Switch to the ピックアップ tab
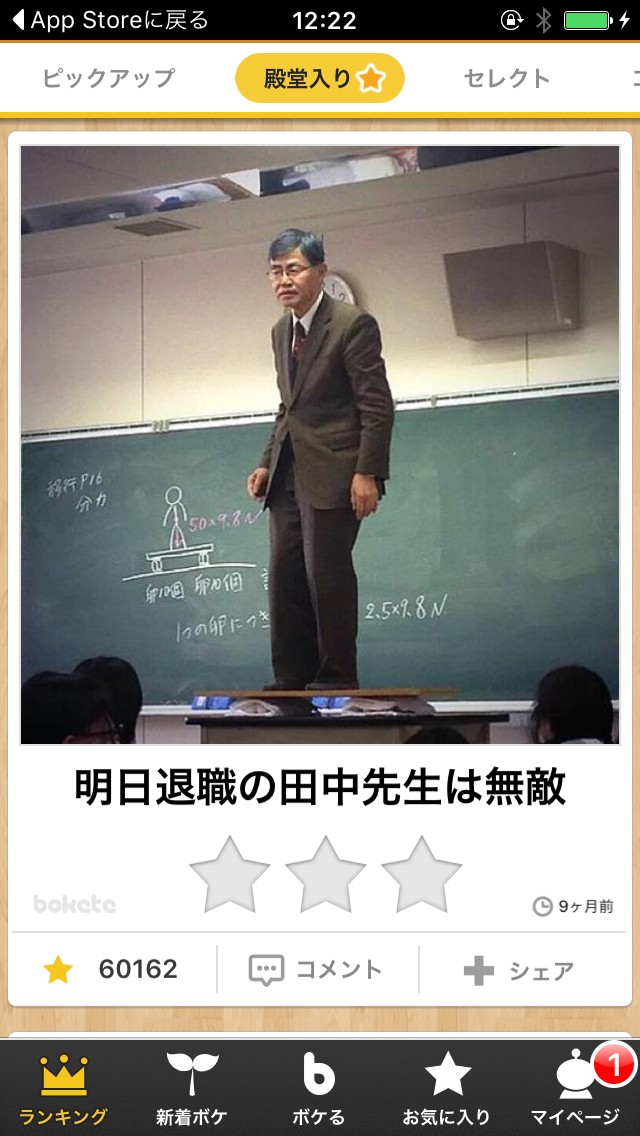This screenshot has height=1136, width=640. tap(109, 78)
